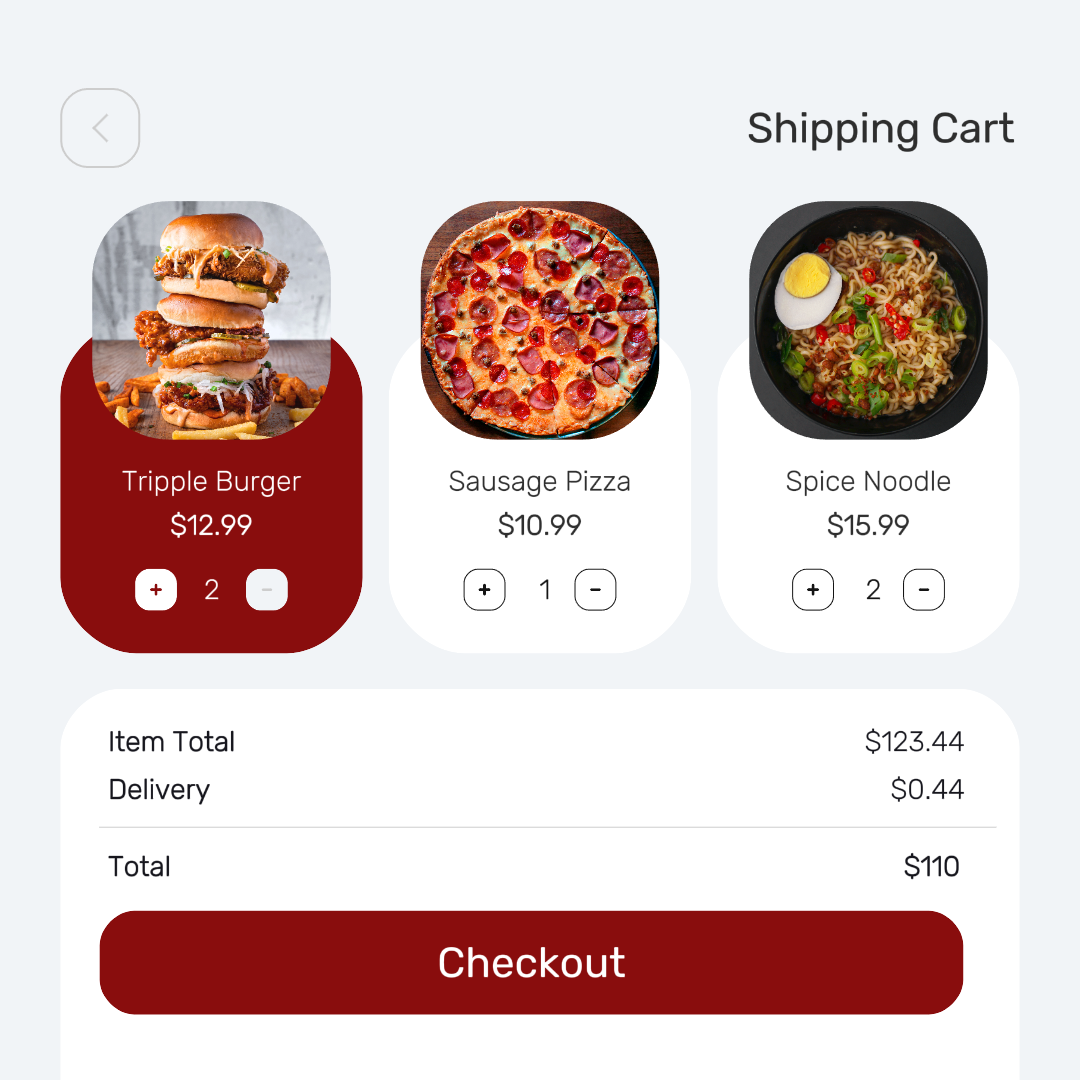Tap the Checkout button
The width and height of the screenshot is (1080, 1080).
[x=531, y=962]
